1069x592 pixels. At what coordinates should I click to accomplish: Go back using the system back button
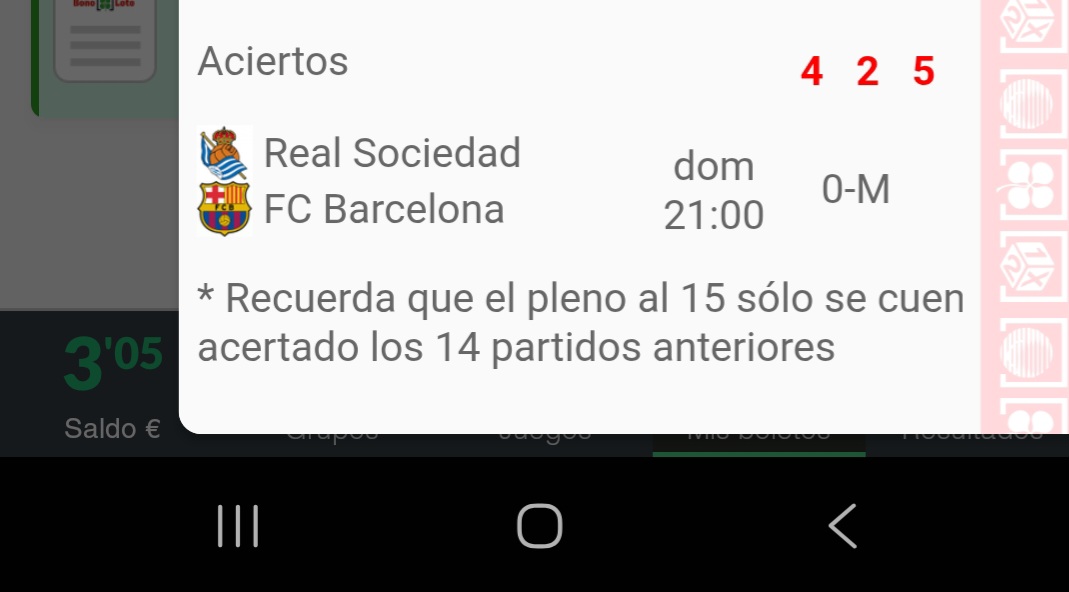coord(843,526)
